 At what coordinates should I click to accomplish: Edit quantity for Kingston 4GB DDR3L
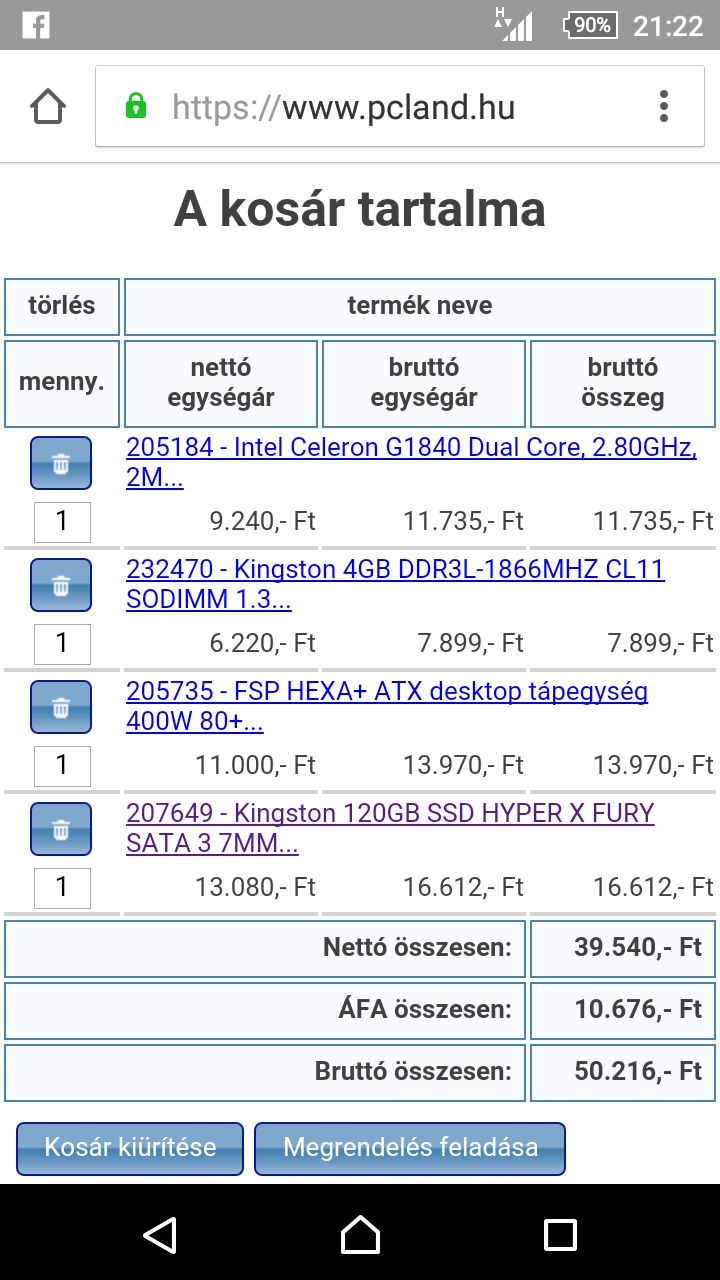[62, 643]
